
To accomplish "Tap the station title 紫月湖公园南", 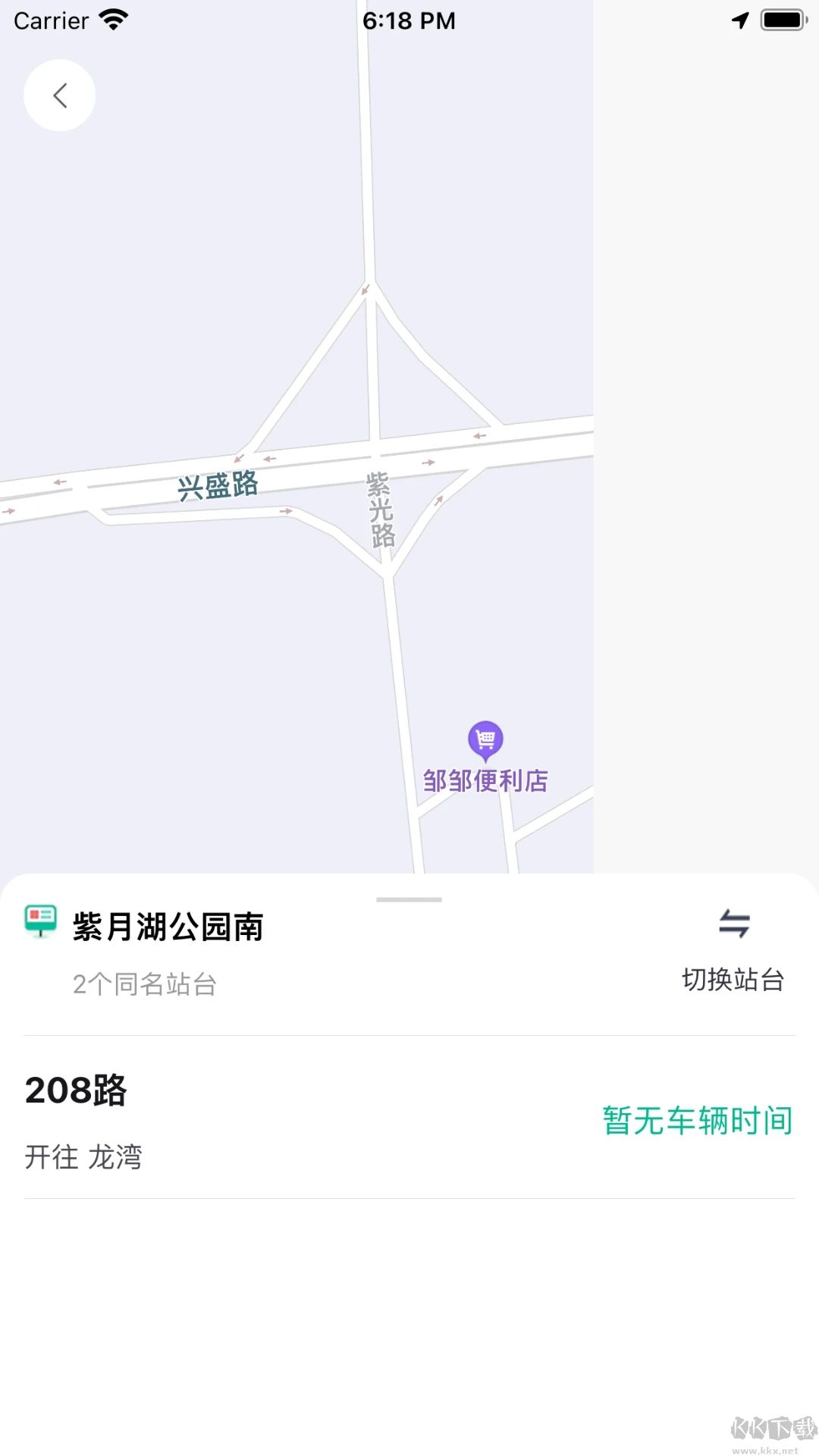I will tap(168, 927).
